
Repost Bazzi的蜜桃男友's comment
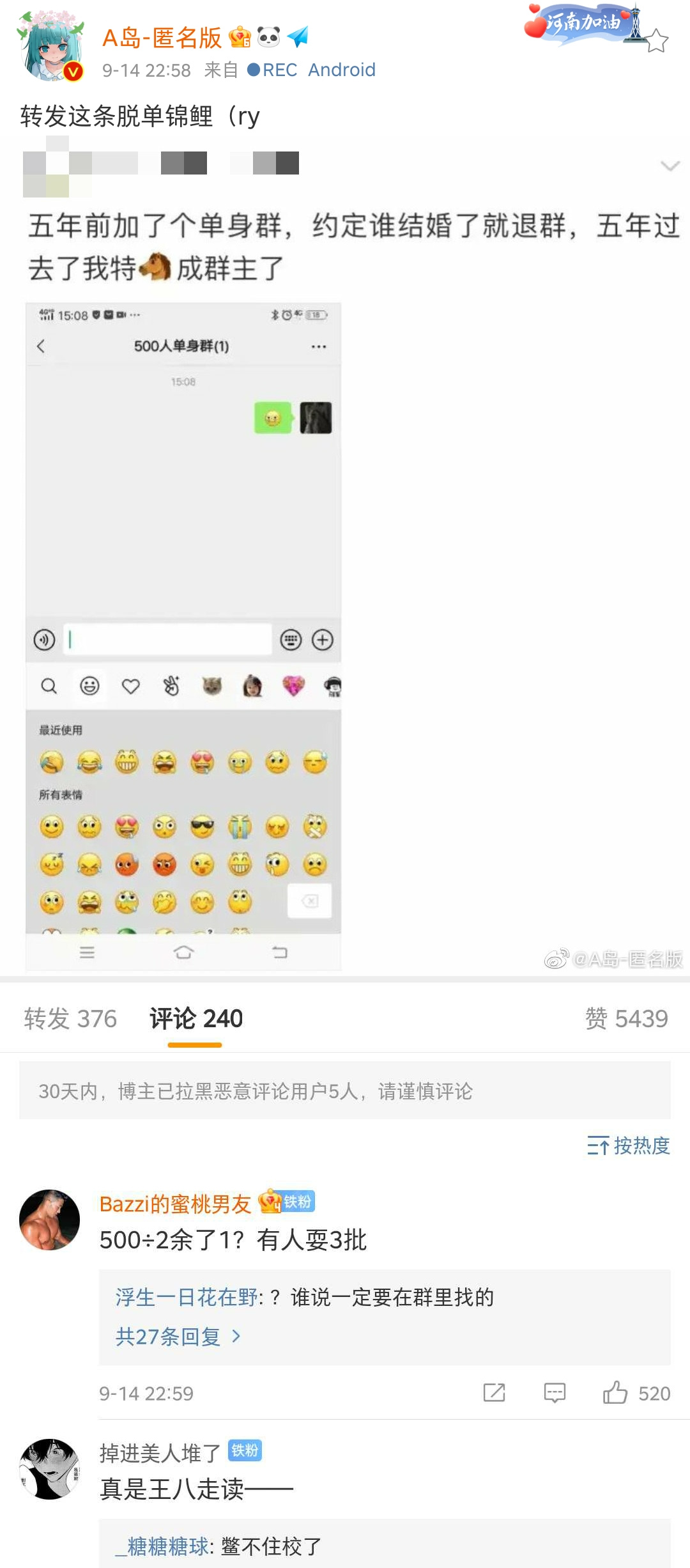[x=494, y=1393]
